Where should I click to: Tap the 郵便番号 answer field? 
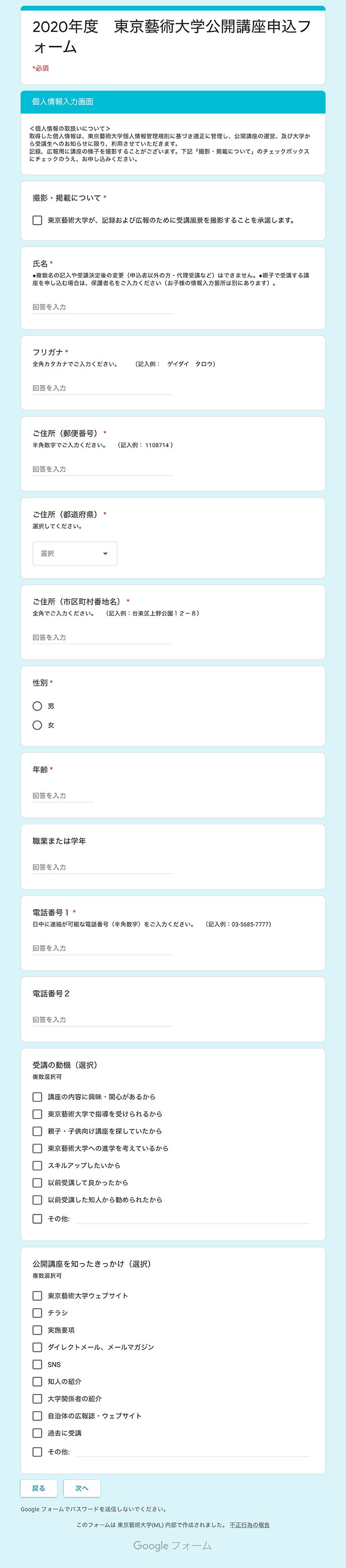click(102, 469)
